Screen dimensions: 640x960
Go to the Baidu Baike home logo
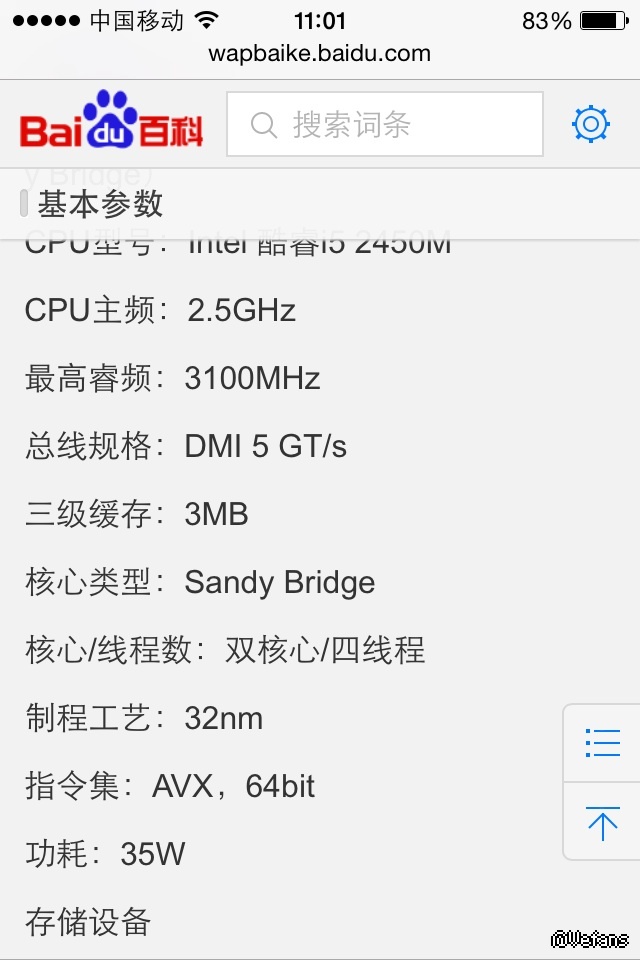click(111, 122)
